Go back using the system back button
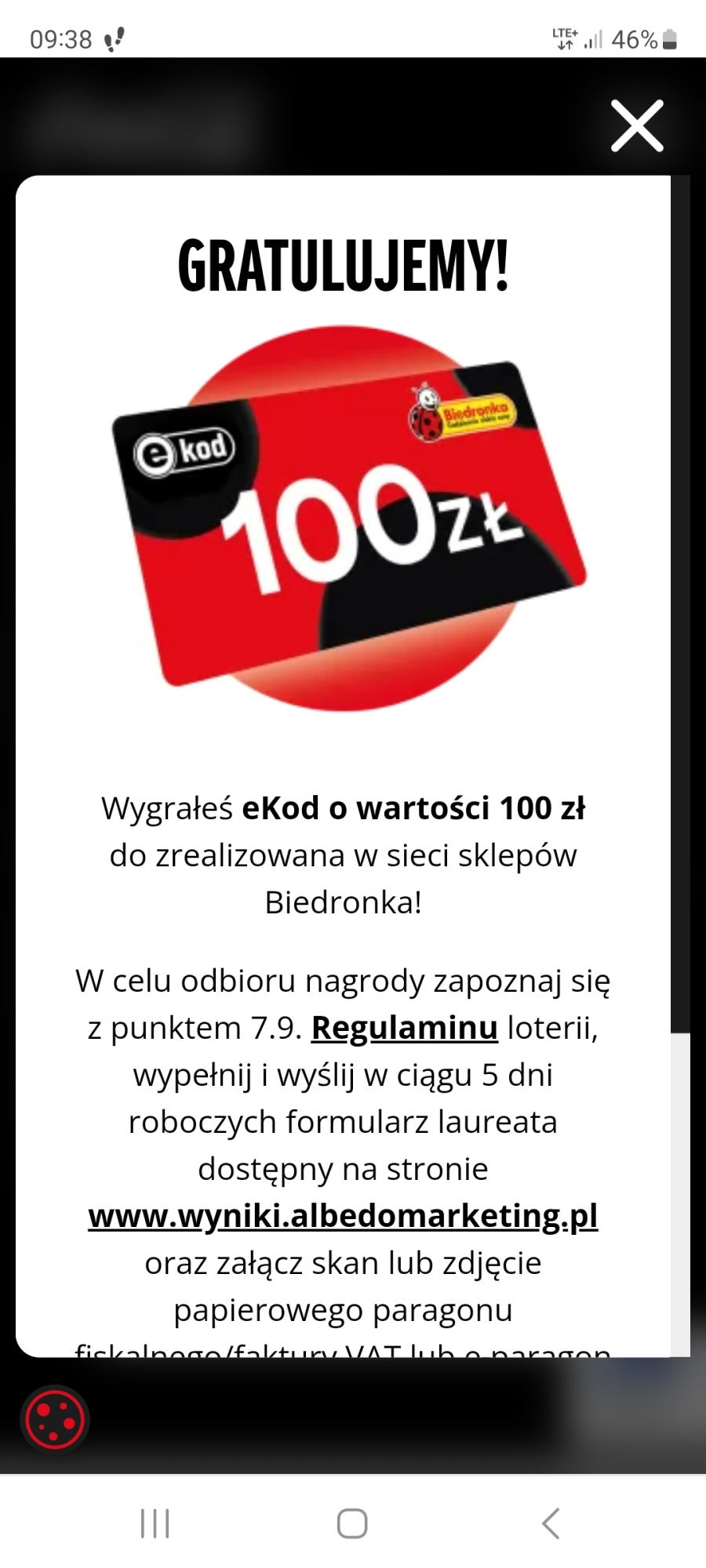 point(551,1524)
